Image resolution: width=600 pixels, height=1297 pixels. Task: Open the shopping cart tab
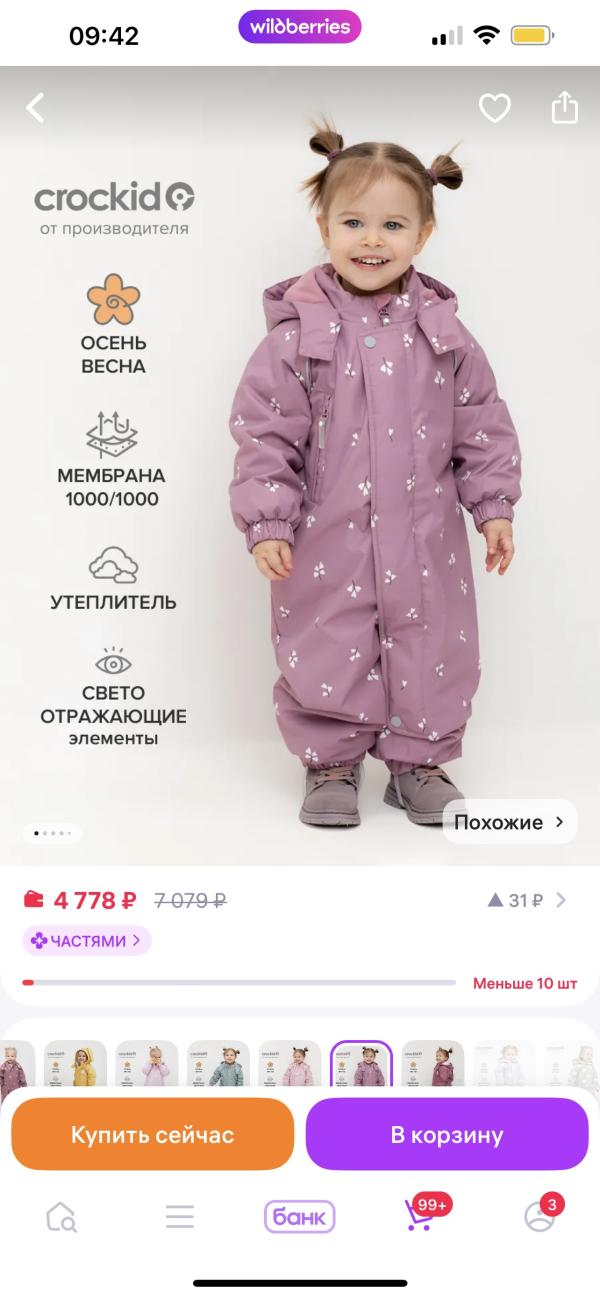click(x=422, y=1213)
